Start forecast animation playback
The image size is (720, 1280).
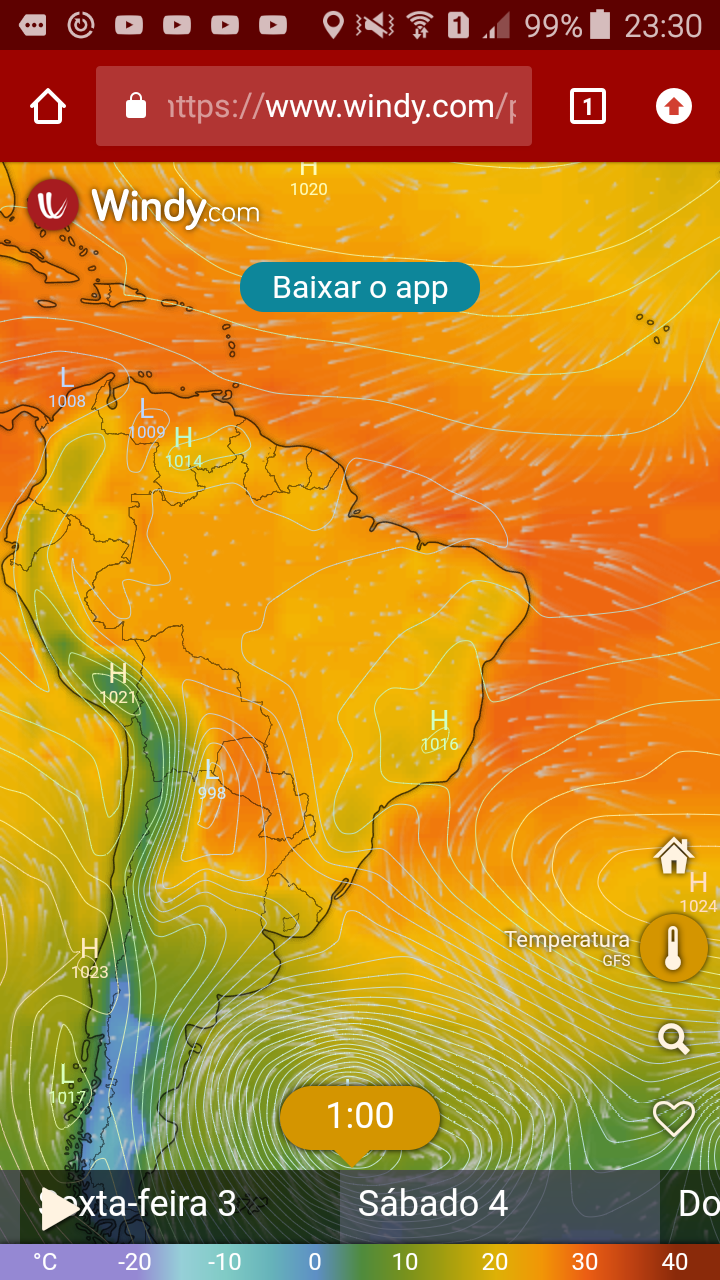(58, 1209)
